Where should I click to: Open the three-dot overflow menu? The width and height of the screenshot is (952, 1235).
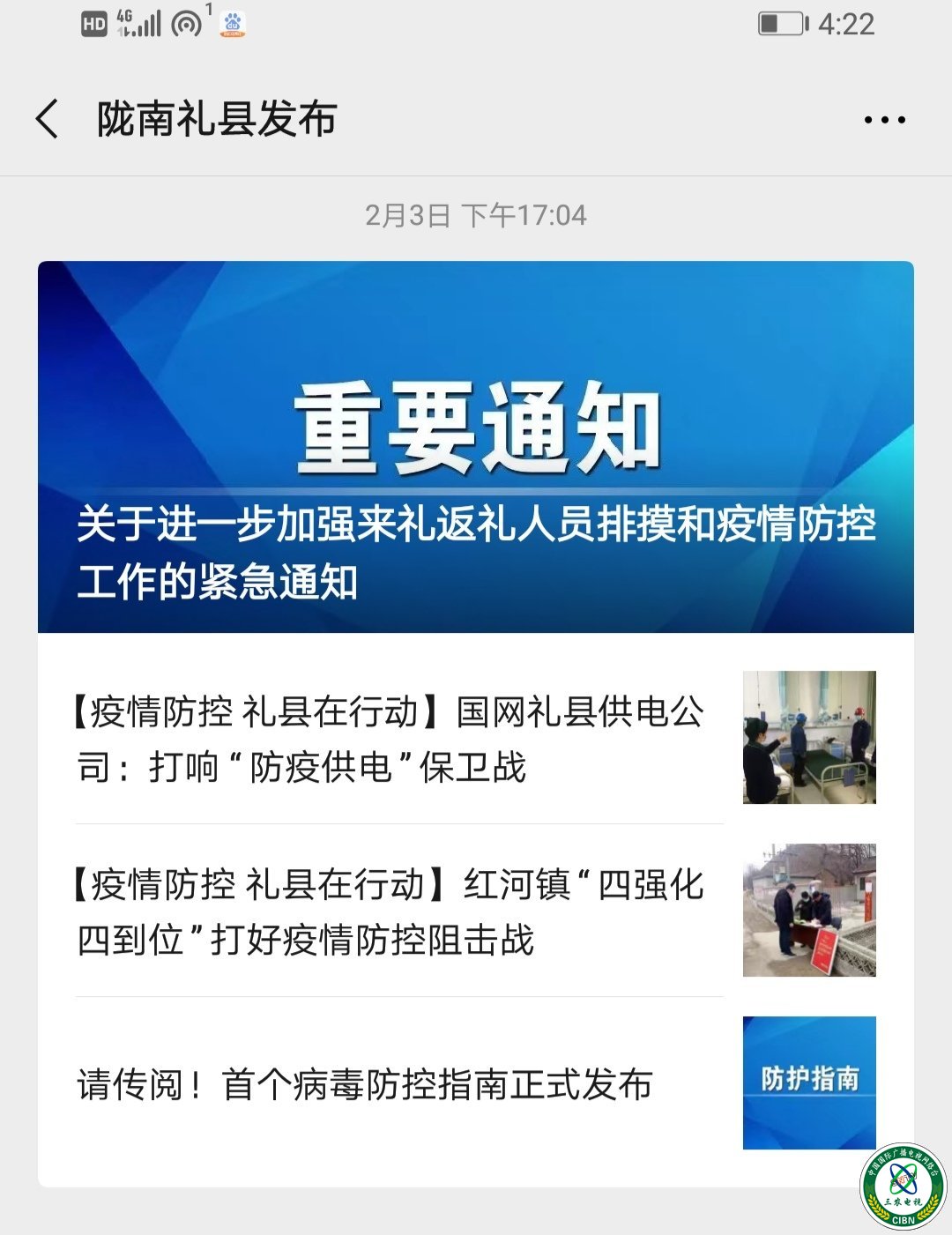coord(884,120)
